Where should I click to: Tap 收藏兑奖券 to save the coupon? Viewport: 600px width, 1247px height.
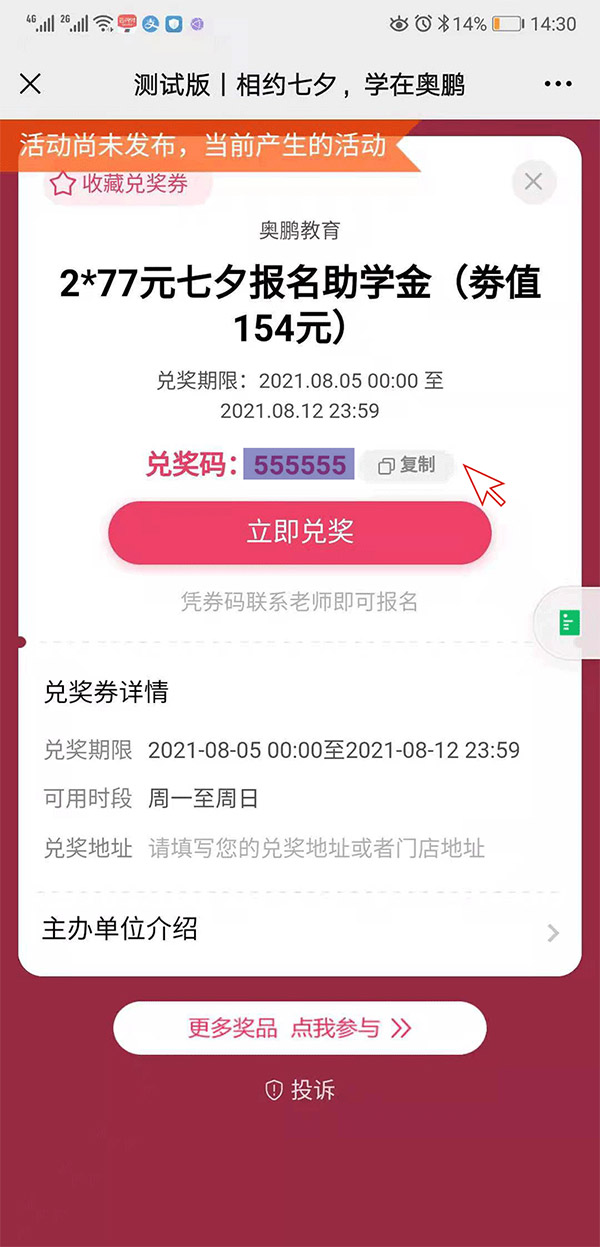[x=120, y=183]
